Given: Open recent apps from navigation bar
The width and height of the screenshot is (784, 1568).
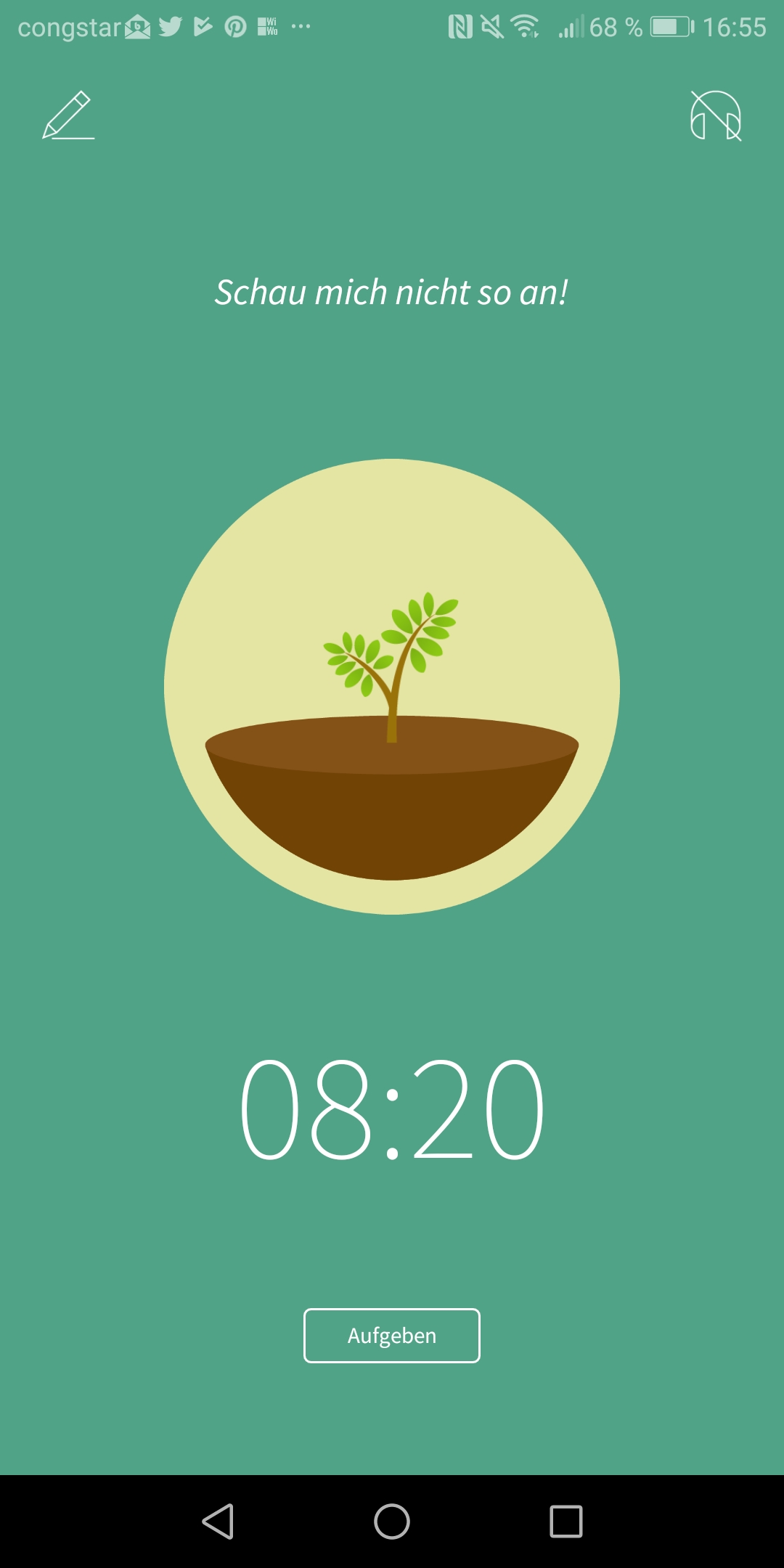Looking at the screenshot, I should tap(566, 1522).
